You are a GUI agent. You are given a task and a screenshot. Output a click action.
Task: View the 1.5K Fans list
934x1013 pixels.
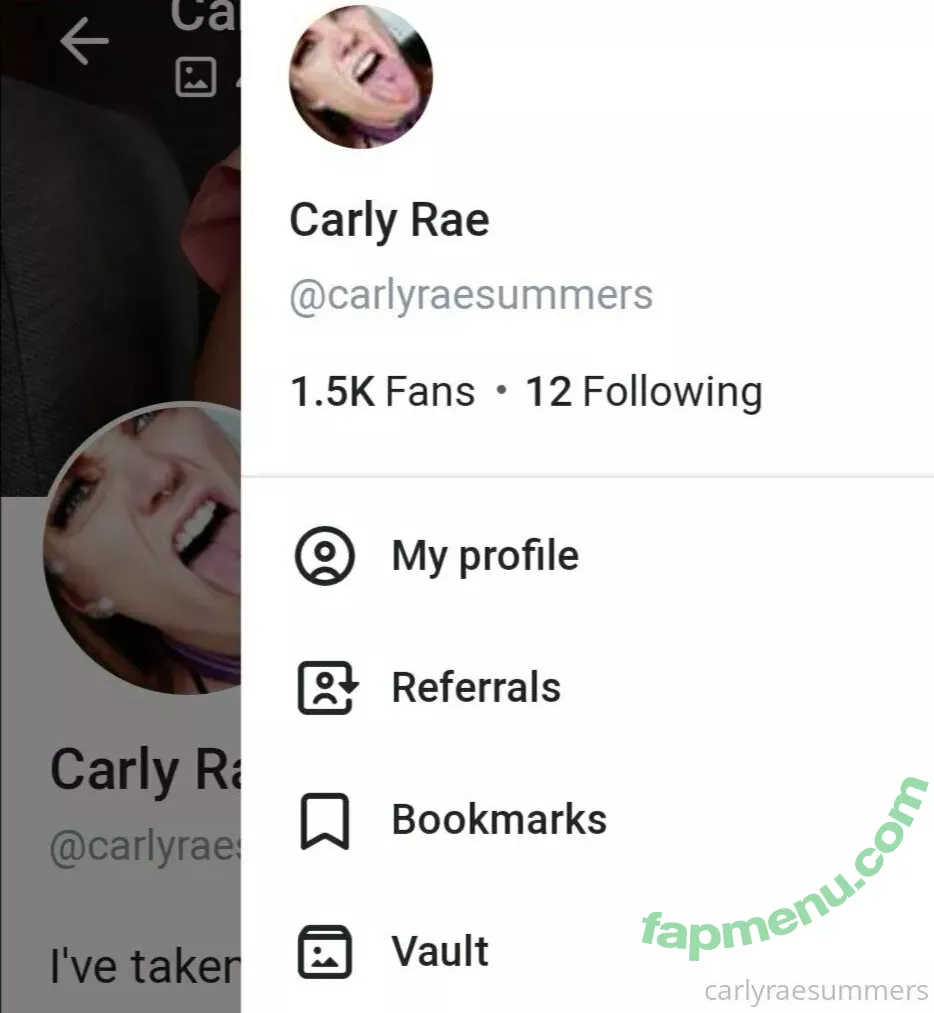pyautogui.click(x=382, y=392)
